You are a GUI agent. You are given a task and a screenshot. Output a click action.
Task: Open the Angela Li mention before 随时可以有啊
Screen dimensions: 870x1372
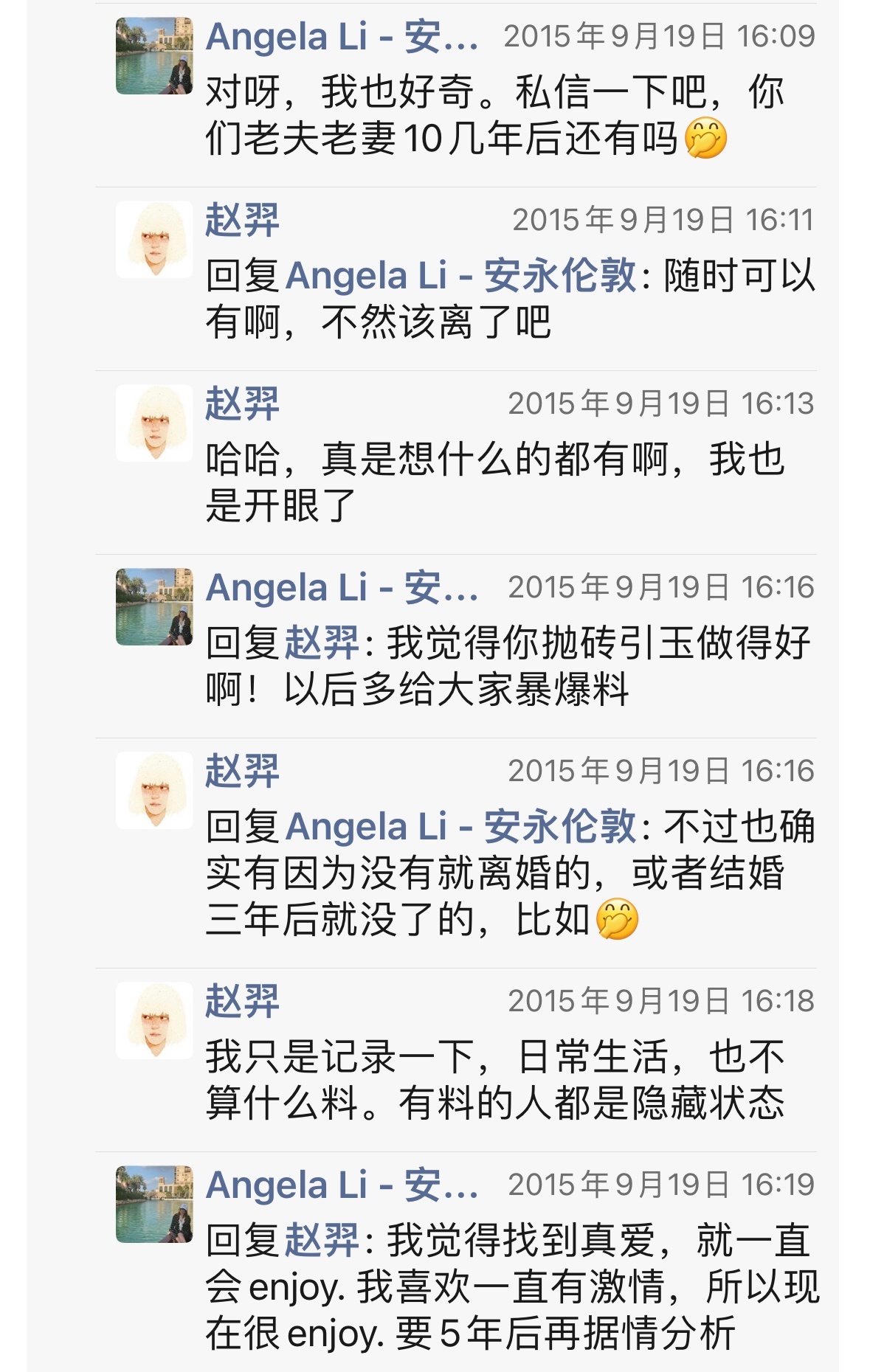click(460, 276)
